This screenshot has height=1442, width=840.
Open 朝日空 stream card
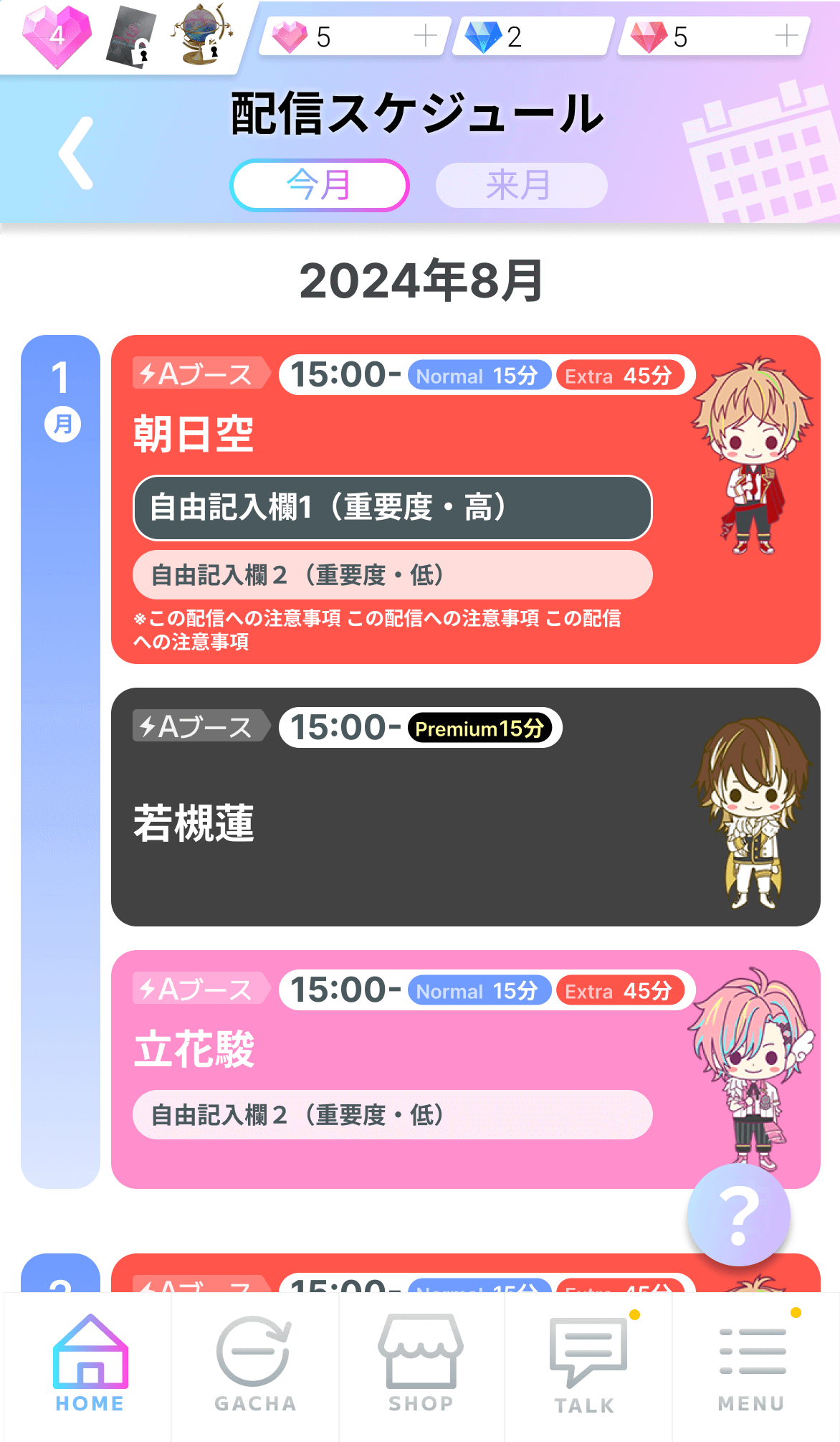465,499
